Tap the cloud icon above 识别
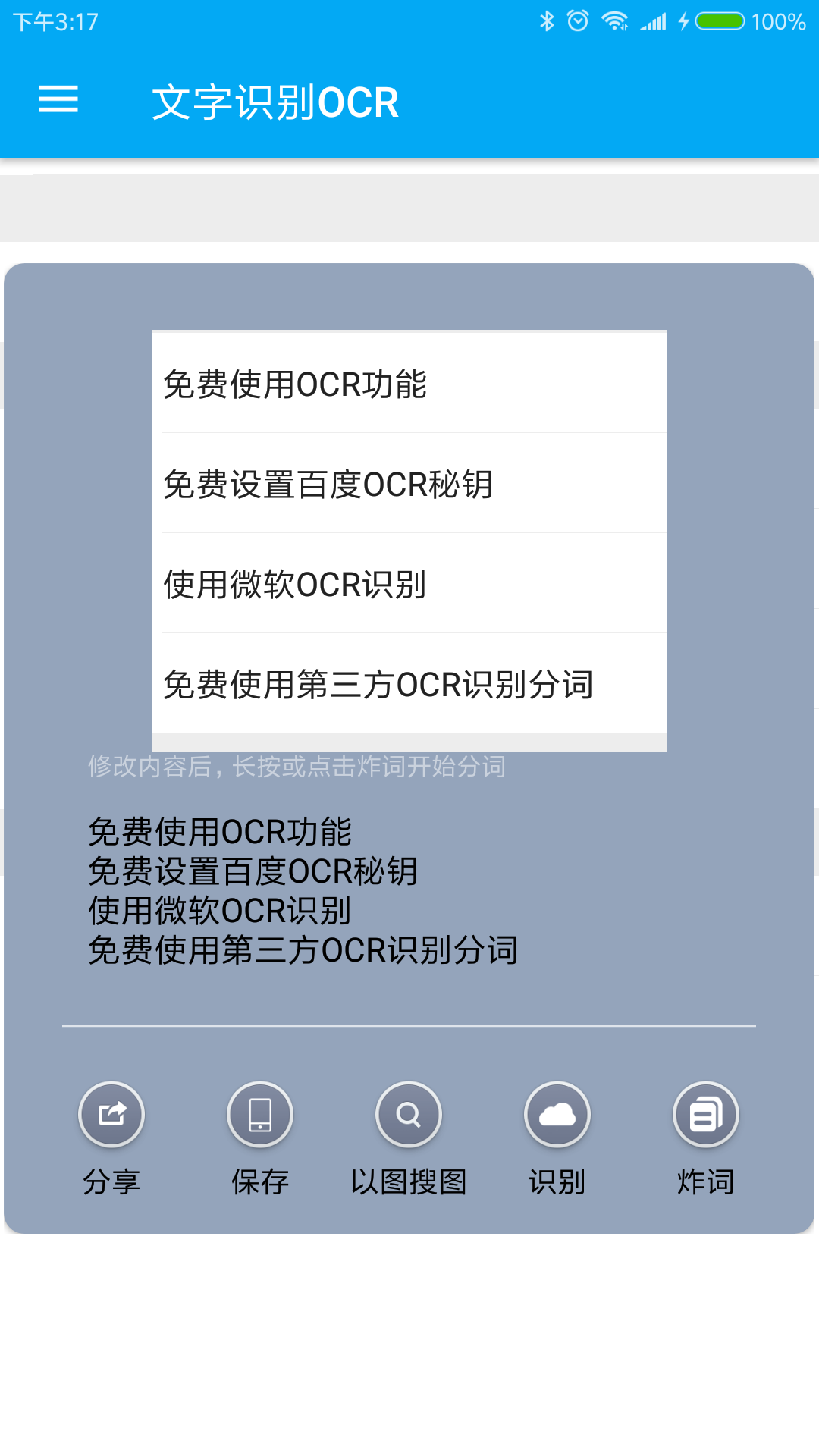The height and width of the screenshot is (1456, 819). point(557,1114)
